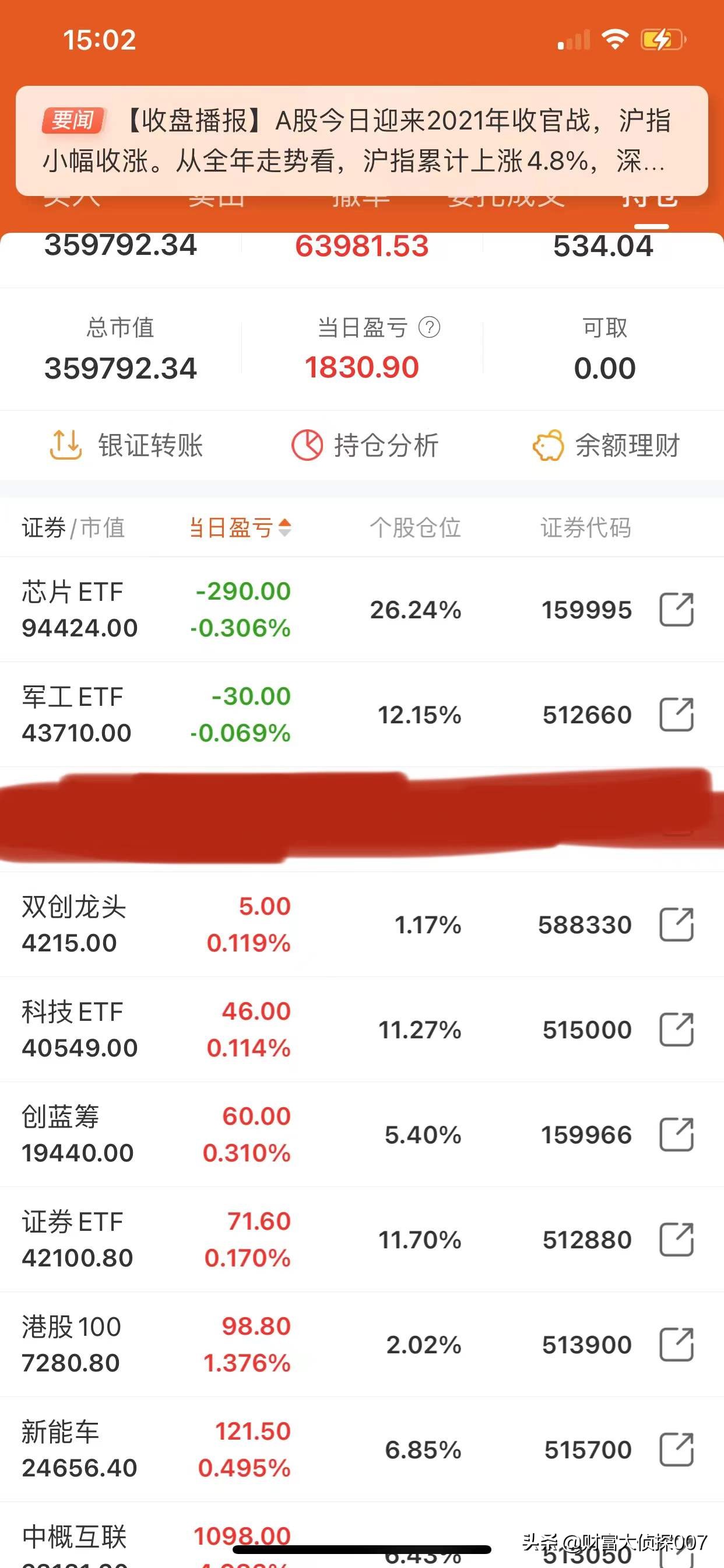Screen dimensions: 724x1568
Task: Open 证券ETF via its external link icon
Action: 676,1240
